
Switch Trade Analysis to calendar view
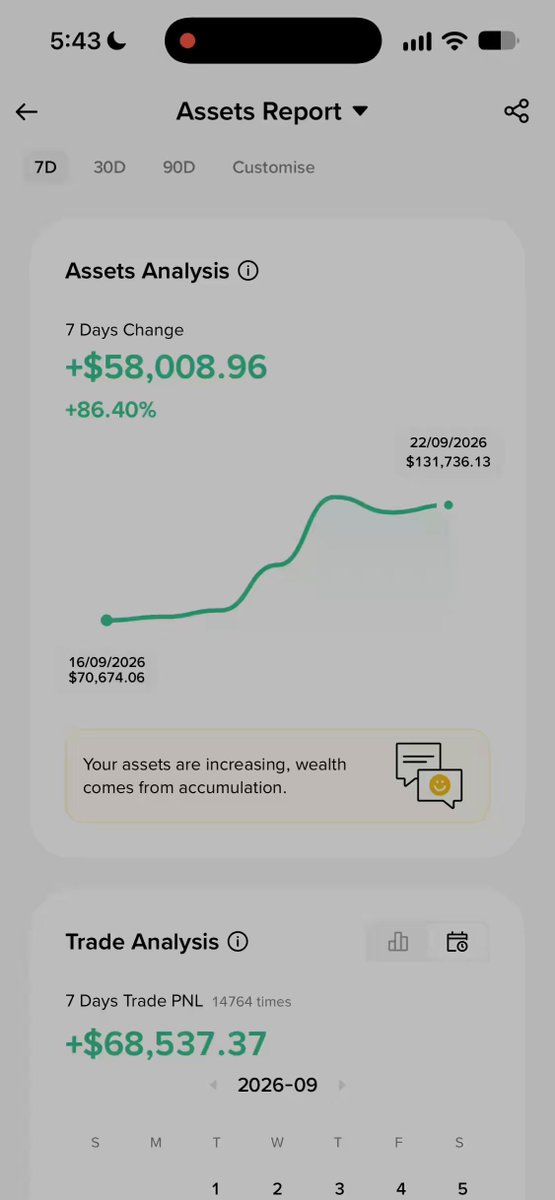pyautogui.click(x=457, y=942)
